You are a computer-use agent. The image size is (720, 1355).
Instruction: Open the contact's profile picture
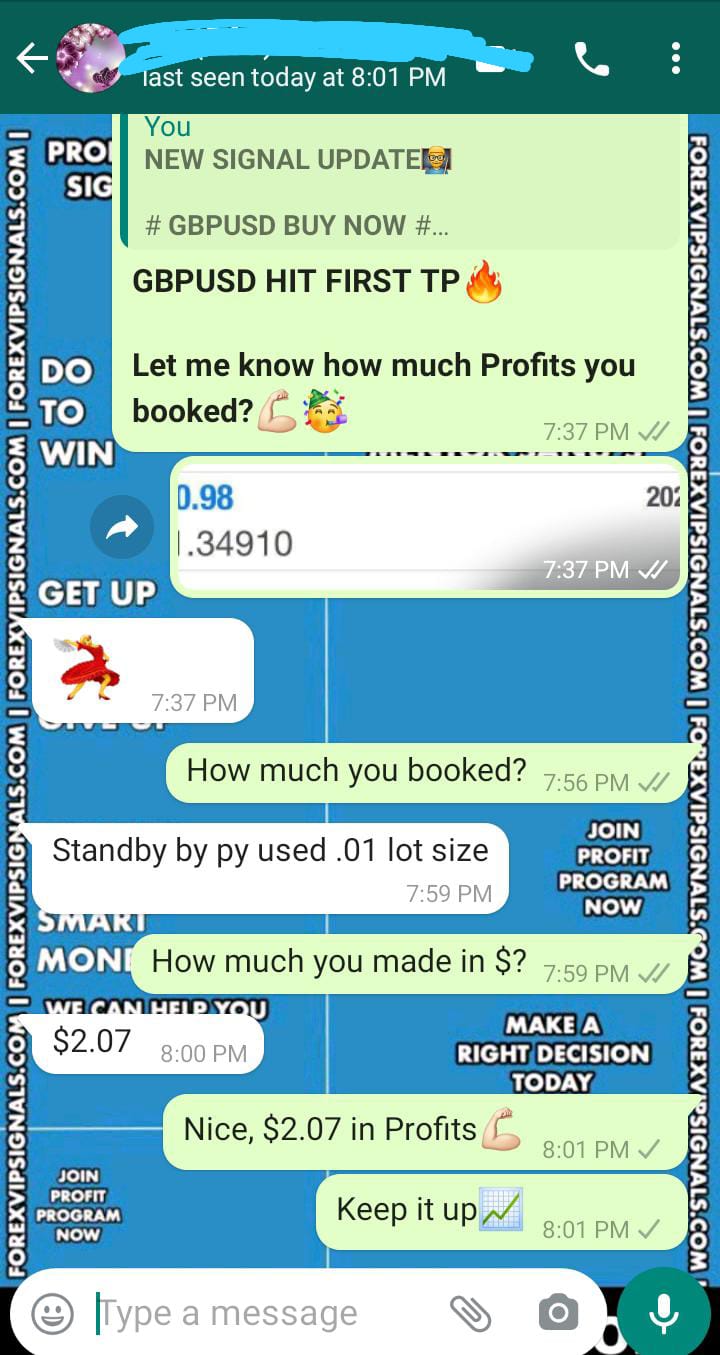(x=90, y=59)
